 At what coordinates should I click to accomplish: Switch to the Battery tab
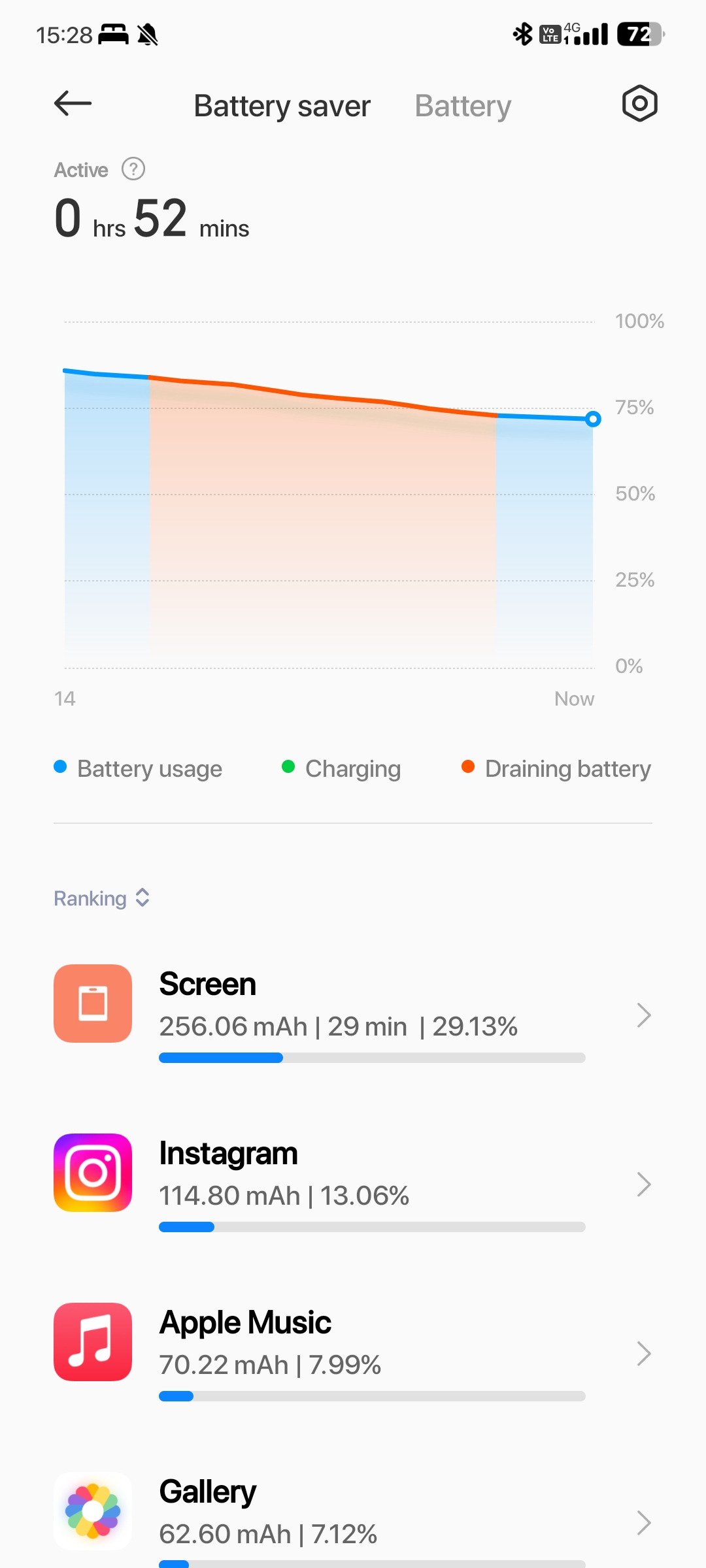click(463, 106)
